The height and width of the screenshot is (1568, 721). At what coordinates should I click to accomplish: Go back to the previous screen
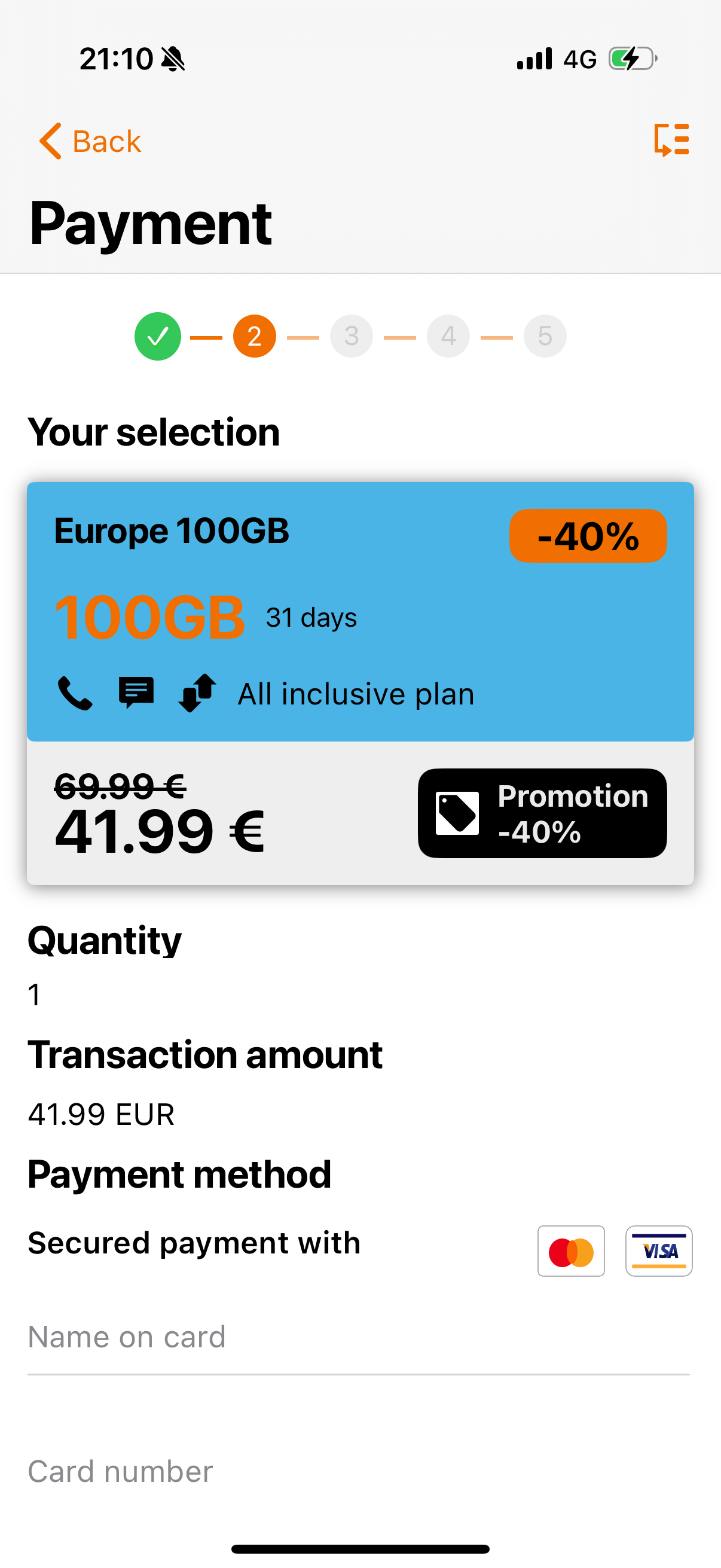coord(90,141)
